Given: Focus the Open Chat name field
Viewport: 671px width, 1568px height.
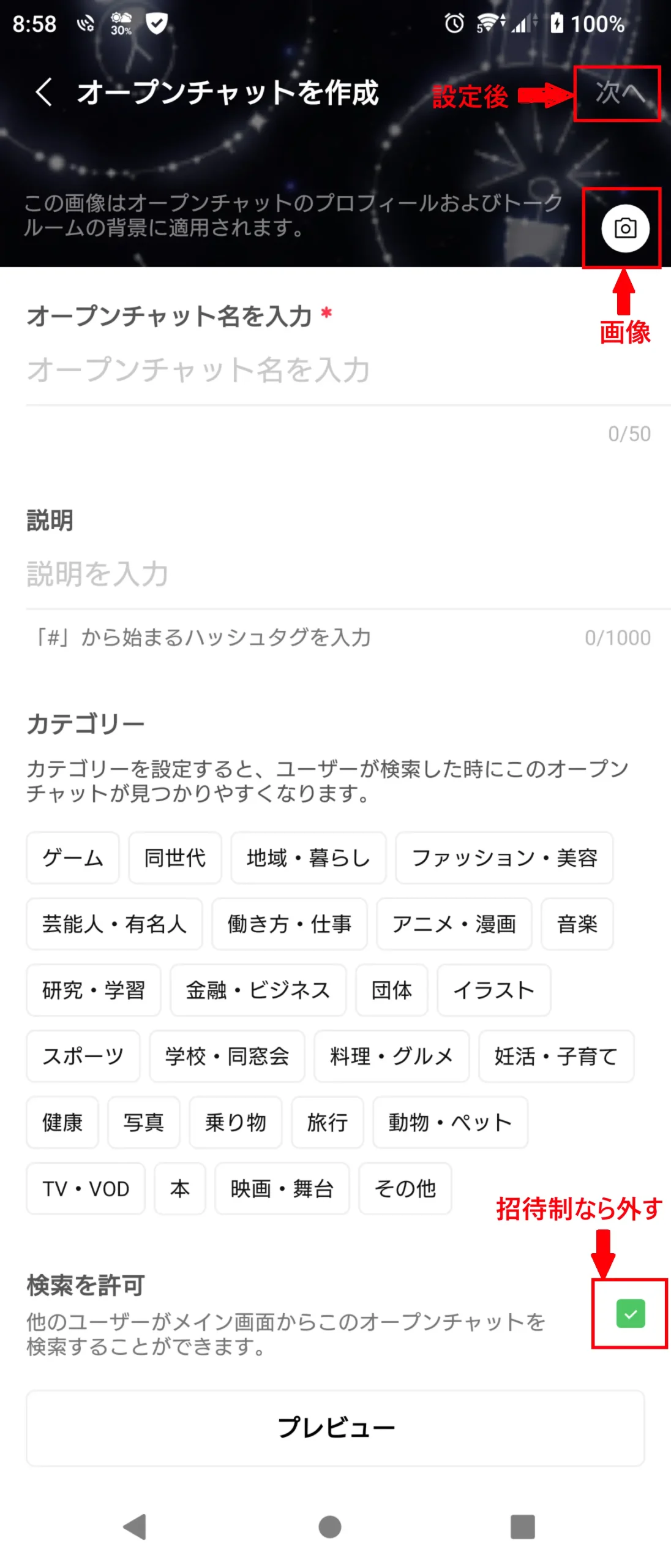Looking at the screenshot, I should tap(348, 370).
